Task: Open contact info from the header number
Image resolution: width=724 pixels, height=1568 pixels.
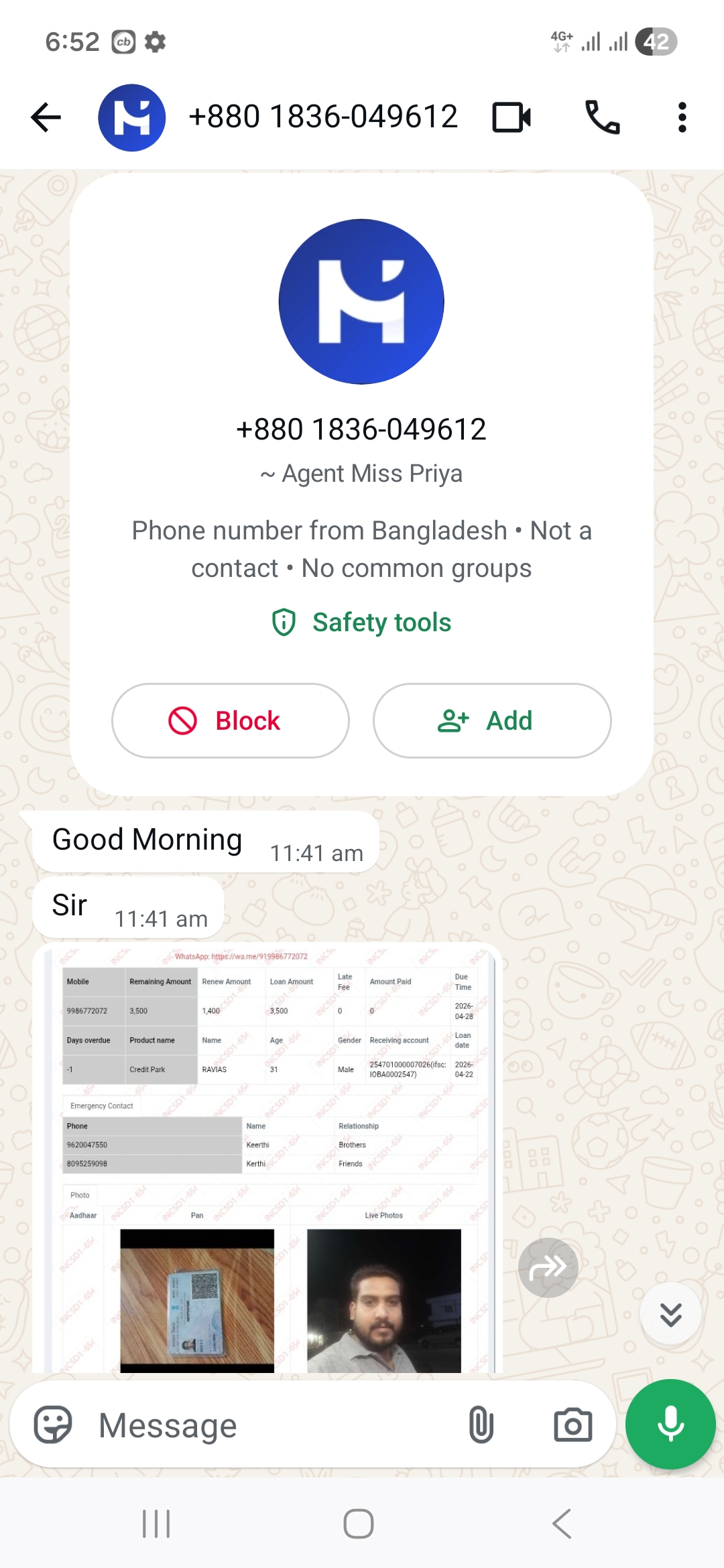Action: (323, 117)
